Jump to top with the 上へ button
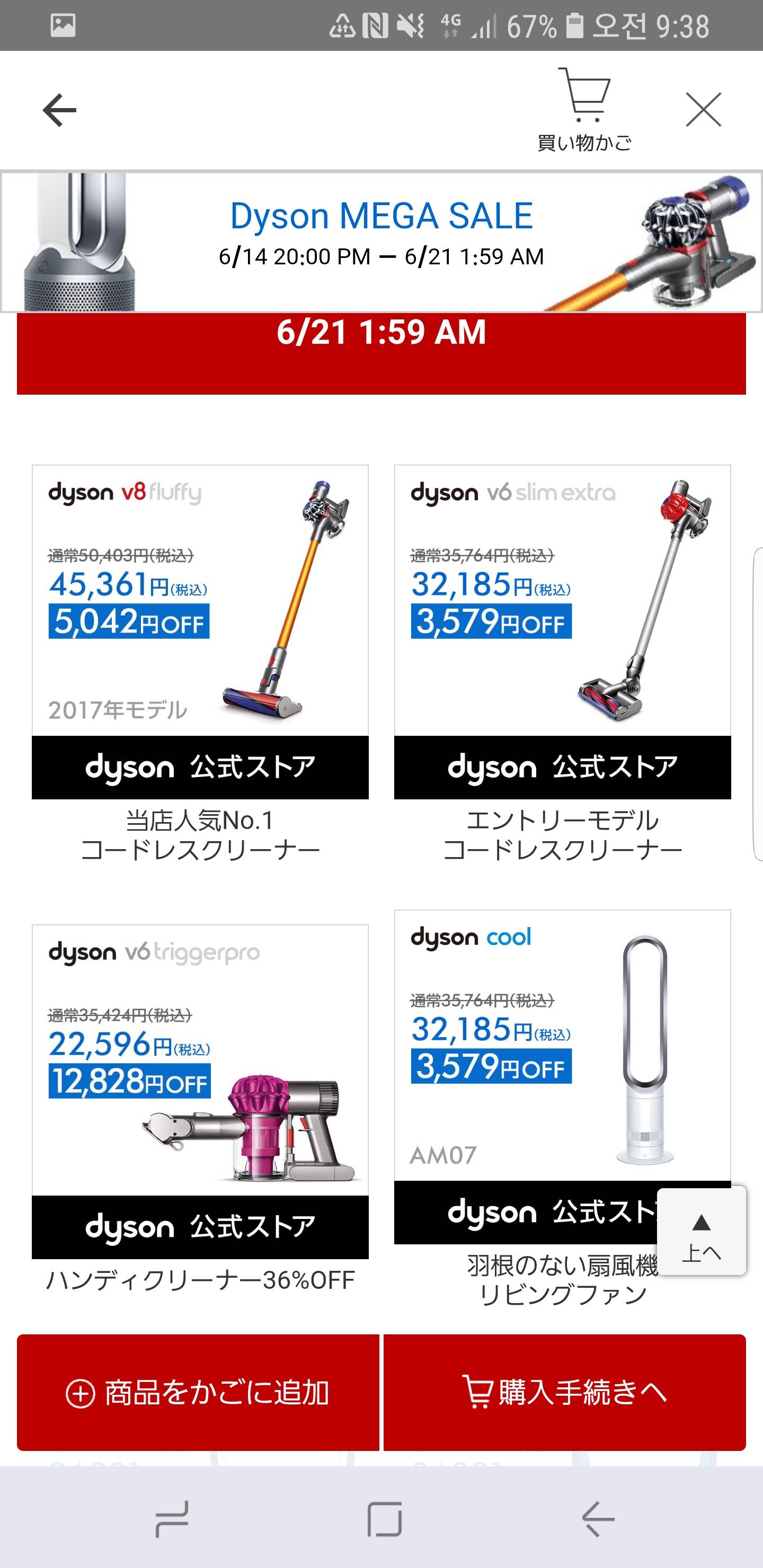This screenshot has height=1568, width=763. point(702,1232)
